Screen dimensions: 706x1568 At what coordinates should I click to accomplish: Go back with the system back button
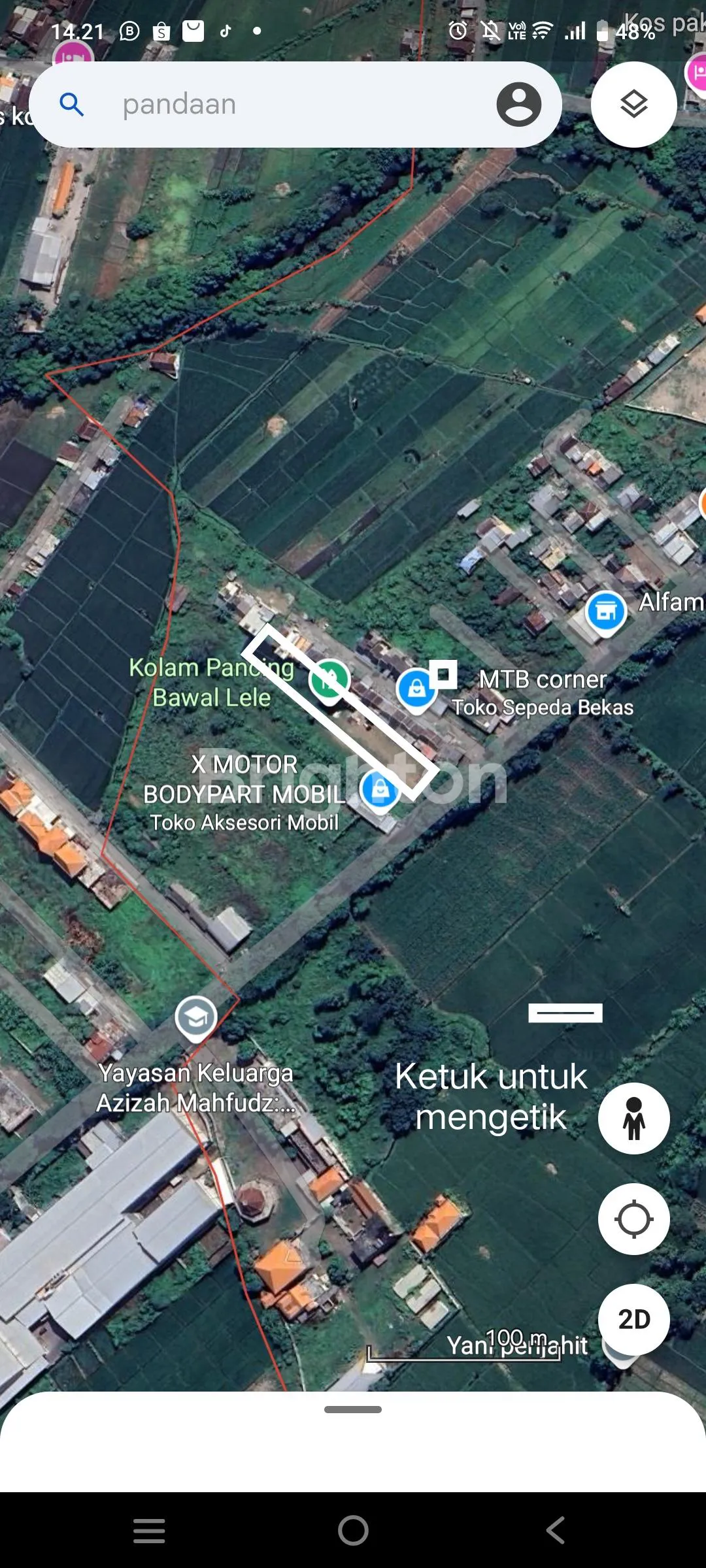pyautogui.click(x=556, y=1530)
